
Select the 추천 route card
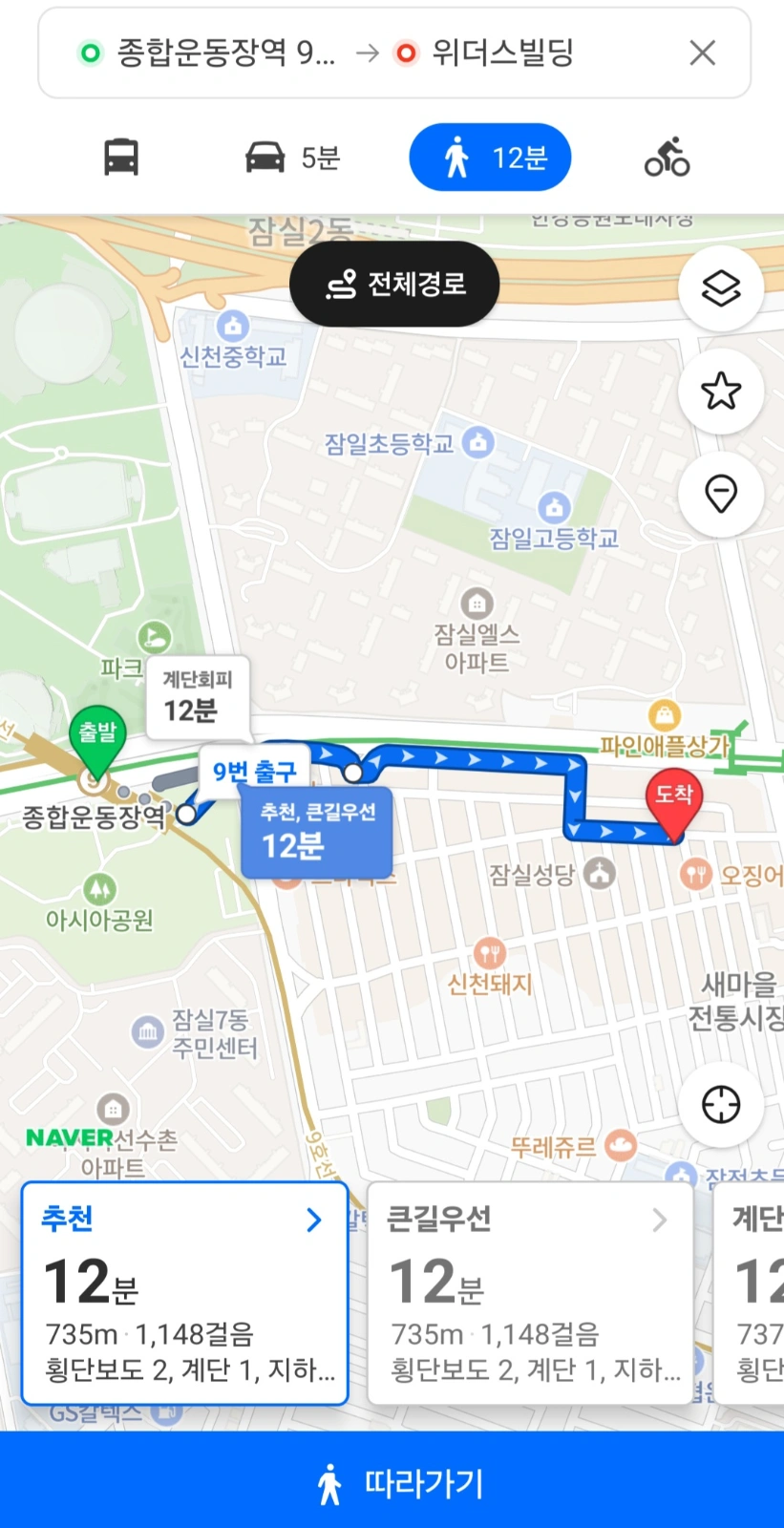coord(185,1293)
